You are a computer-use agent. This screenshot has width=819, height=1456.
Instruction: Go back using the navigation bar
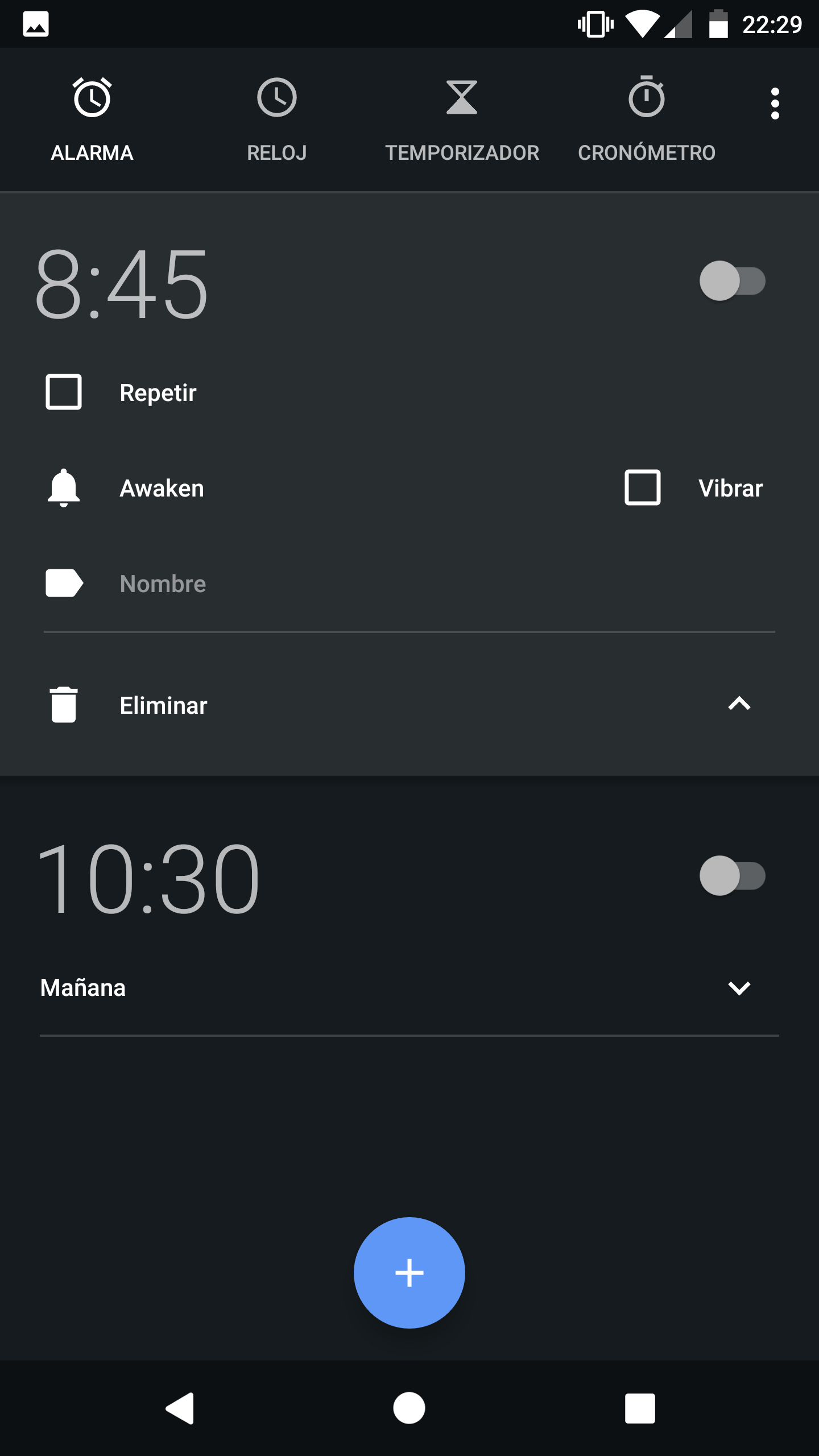click(x=180, y=1408)
